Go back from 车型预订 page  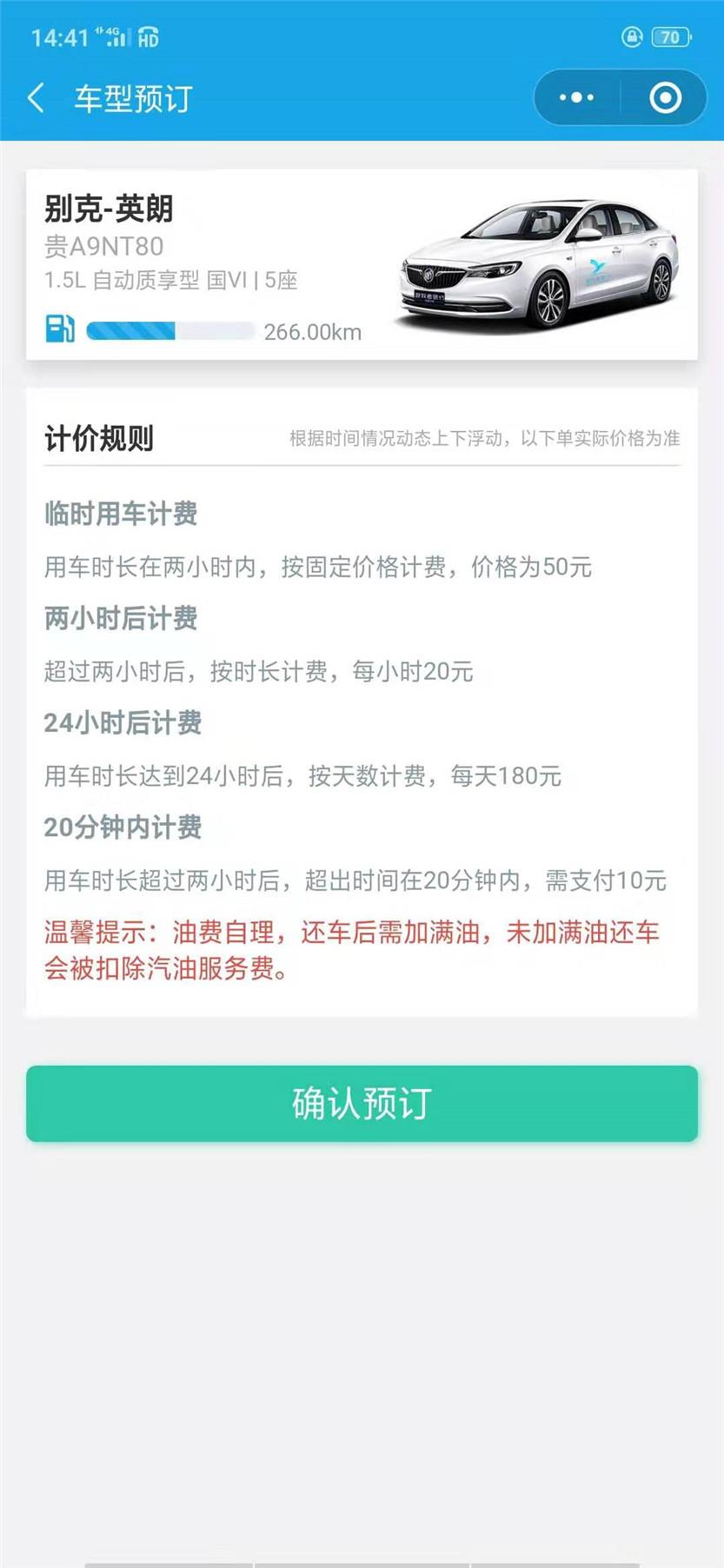coord(37,98)
